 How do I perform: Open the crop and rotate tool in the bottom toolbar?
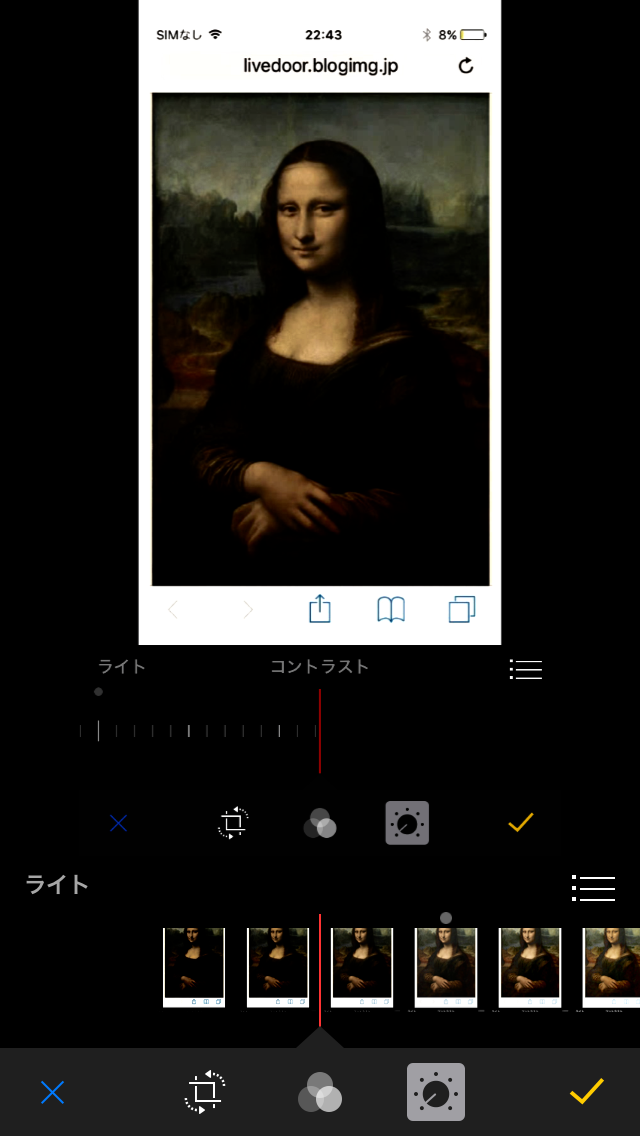[x=205, y=1092]
